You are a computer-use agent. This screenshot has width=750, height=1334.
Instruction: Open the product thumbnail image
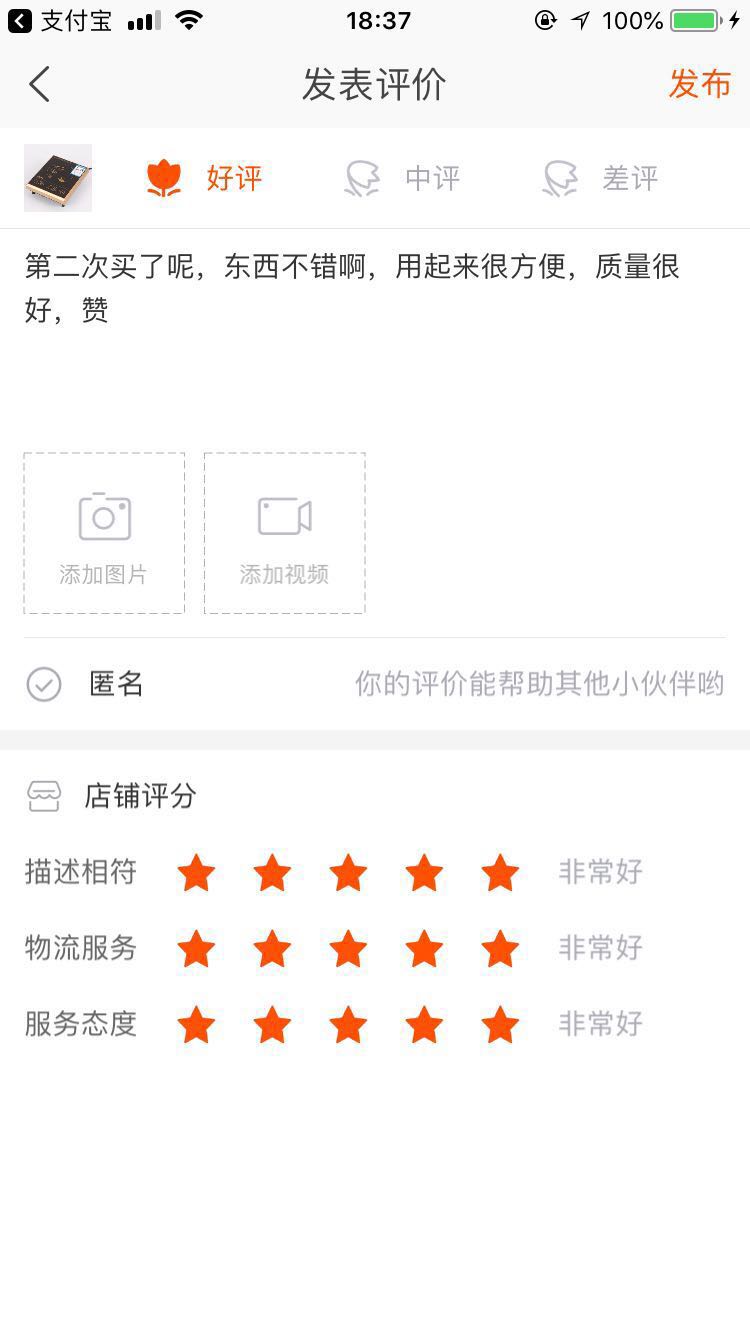[58, 178]
